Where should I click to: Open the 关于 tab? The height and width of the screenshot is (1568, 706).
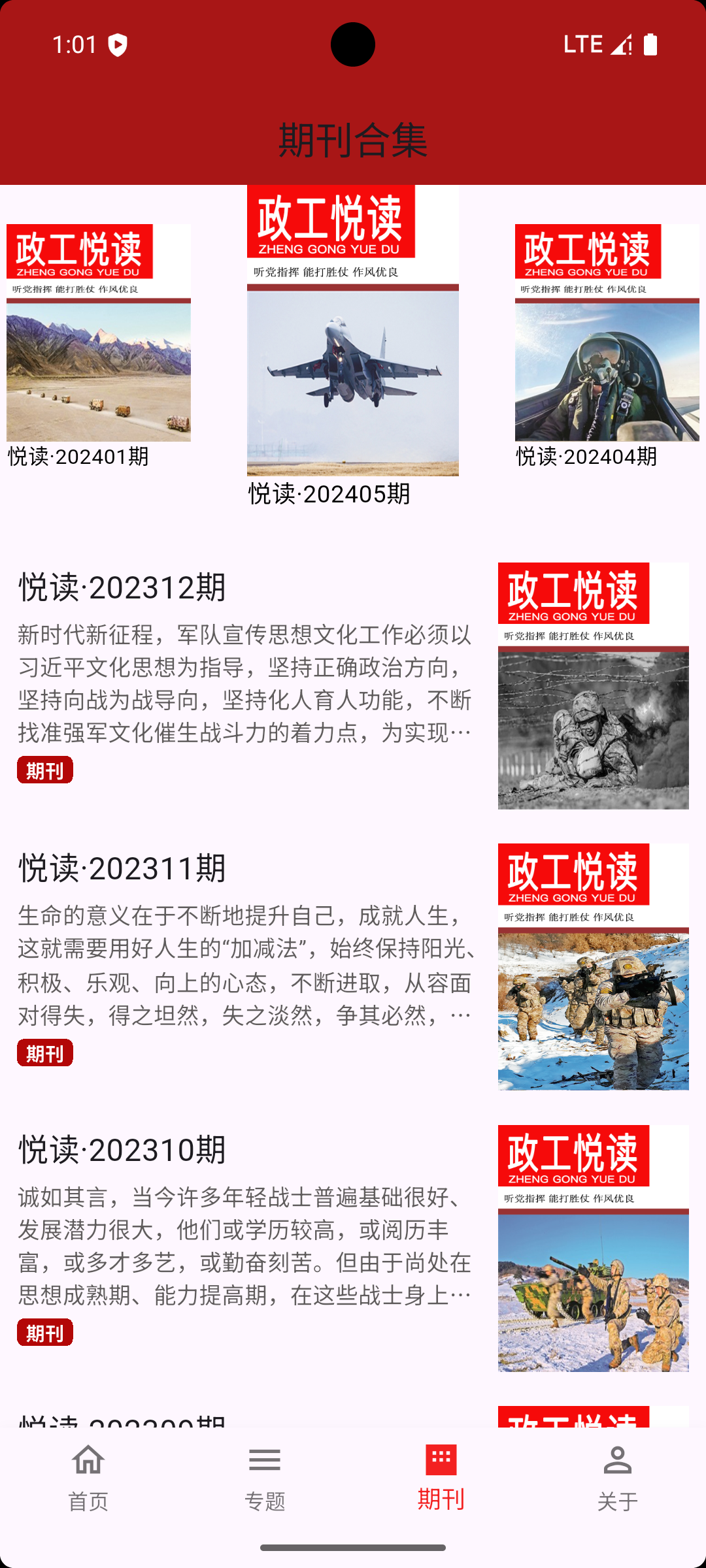click(x=618, y=1478)
